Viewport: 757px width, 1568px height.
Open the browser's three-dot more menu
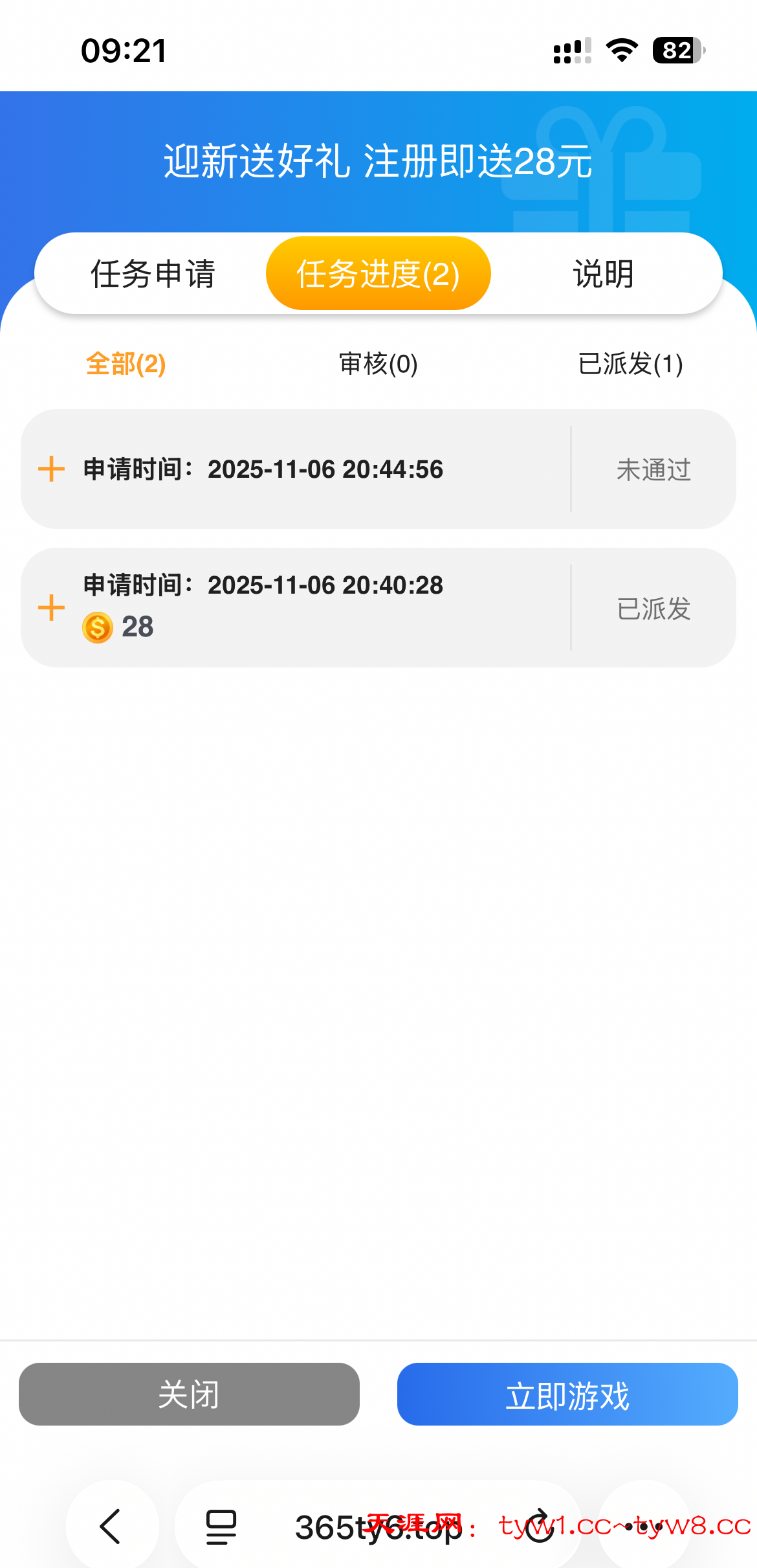click(x=644, y=1526)
